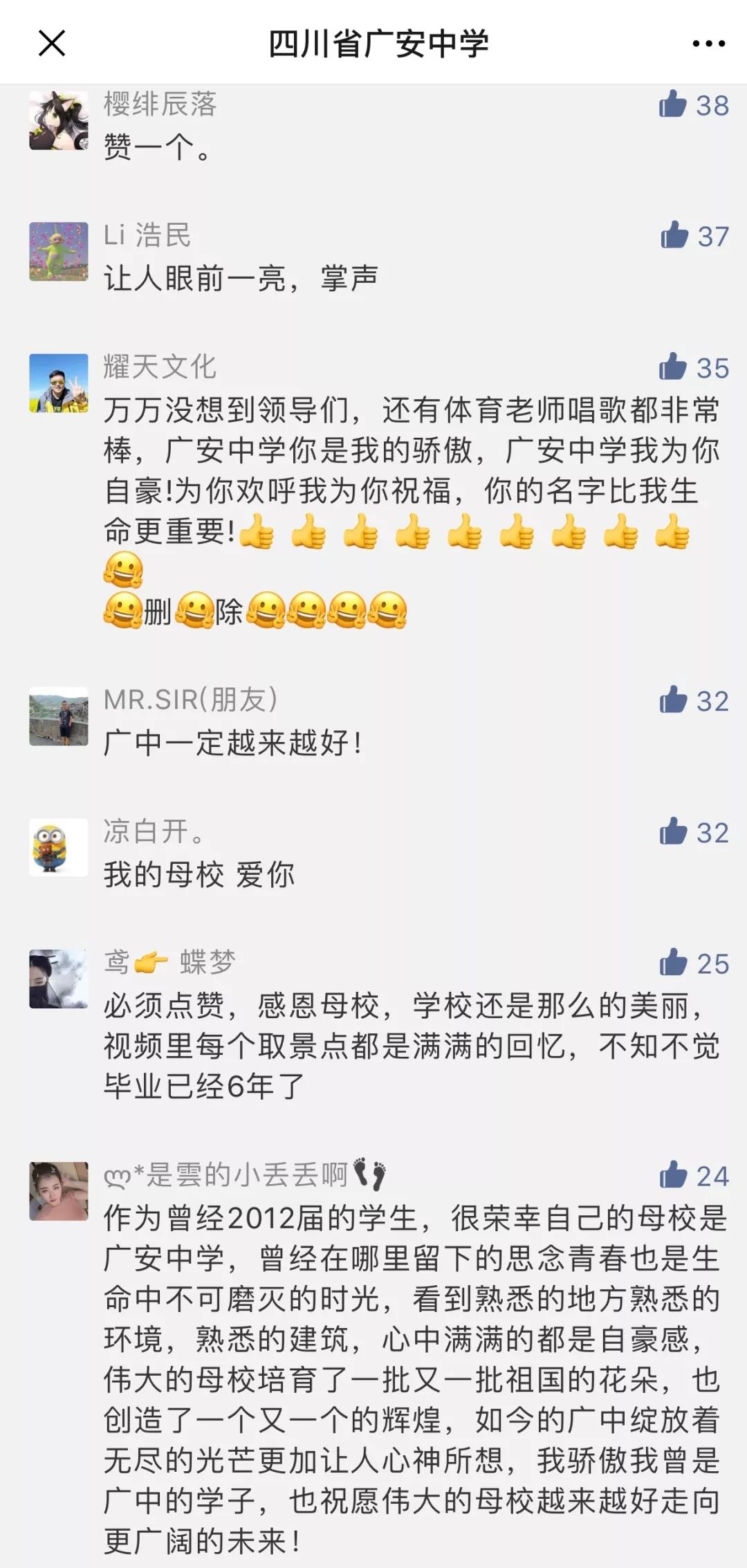Like 凉白开。's comment

click(673, 832)
